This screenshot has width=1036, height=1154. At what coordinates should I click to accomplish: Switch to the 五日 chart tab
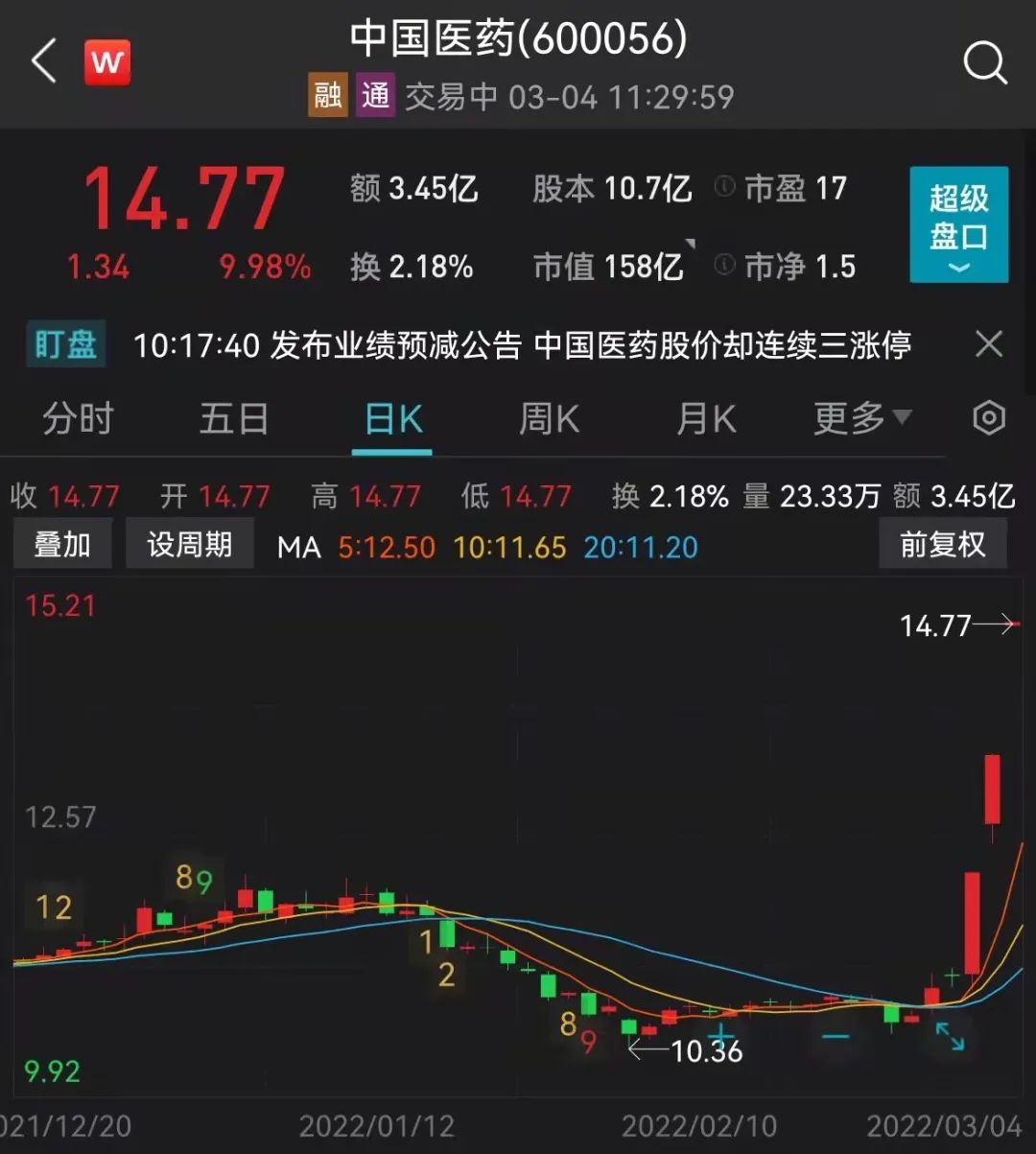[x=234, y=419]
